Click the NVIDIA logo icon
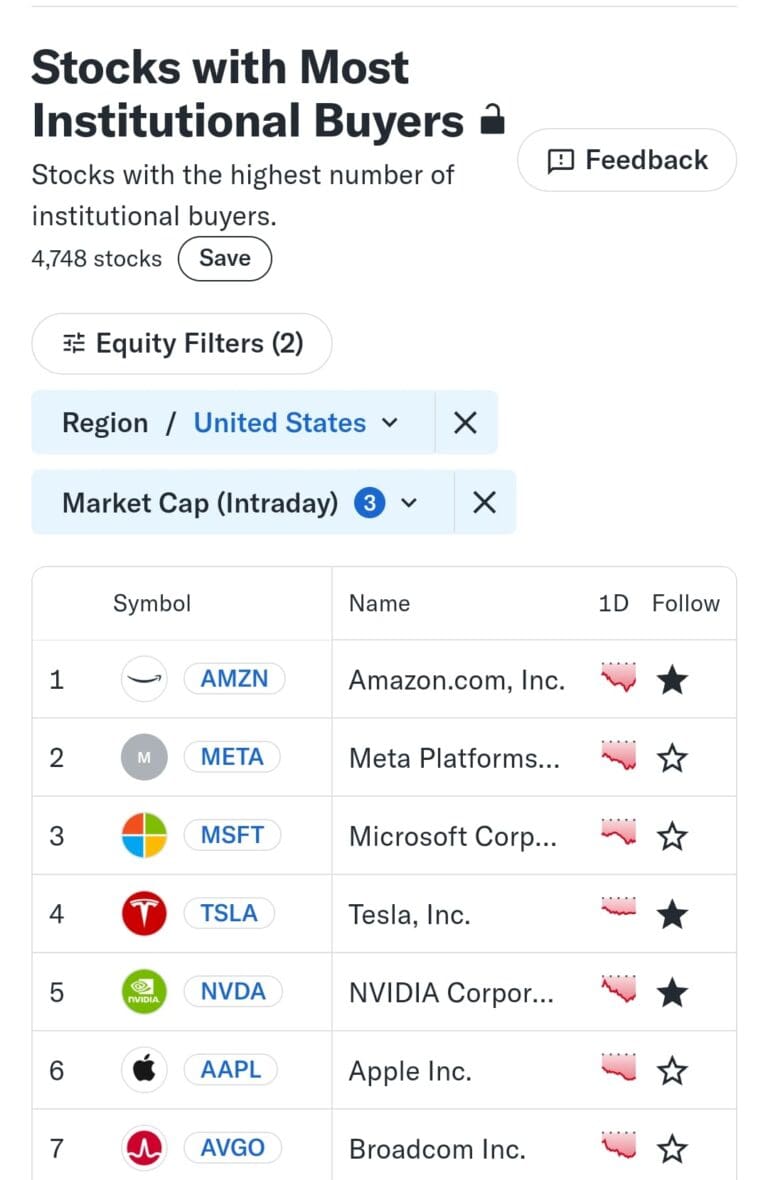The height and width of the screenshot is (1180, 768). [x=143, y=991]
